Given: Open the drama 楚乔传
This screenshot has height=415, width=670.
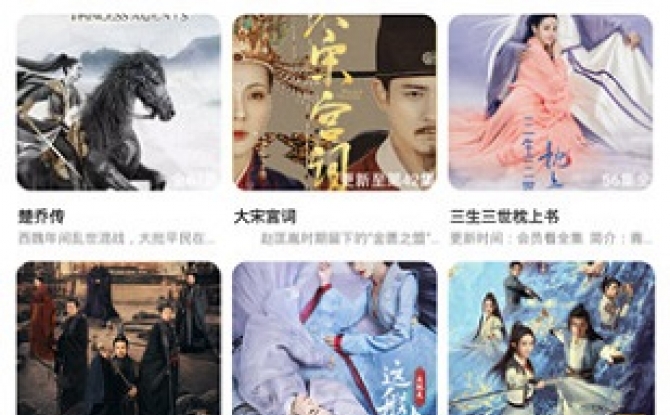Looking at the screenshot, I should tap(118, 100).
